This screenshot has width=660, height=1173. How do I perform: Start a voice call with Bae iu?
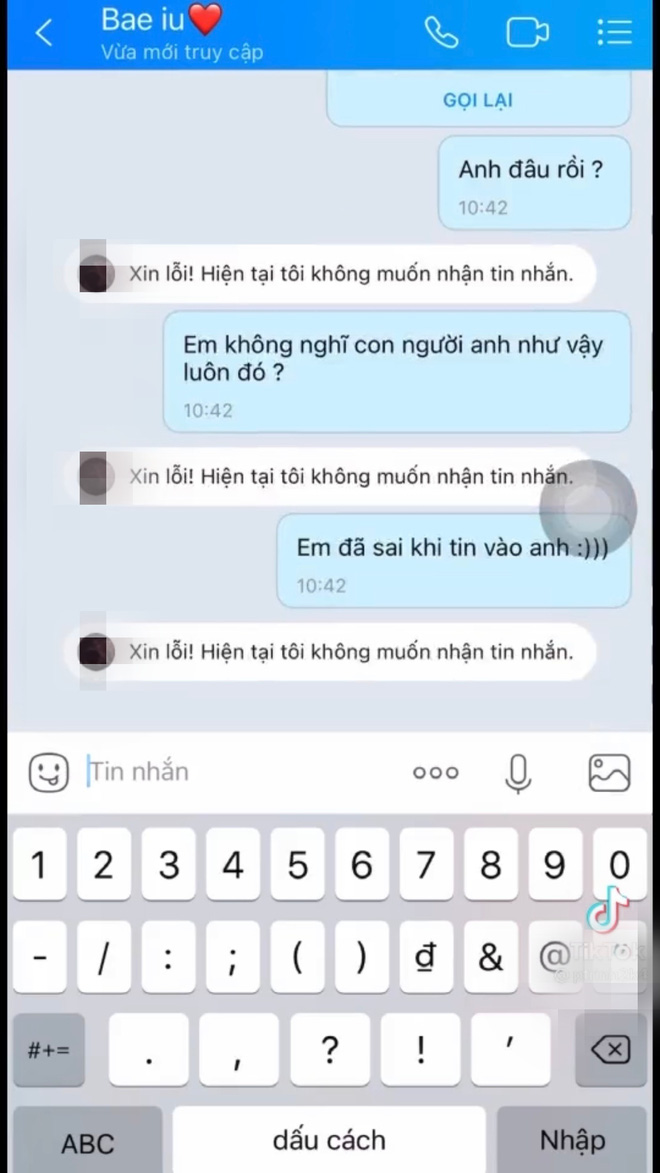[x=441, y=33]
